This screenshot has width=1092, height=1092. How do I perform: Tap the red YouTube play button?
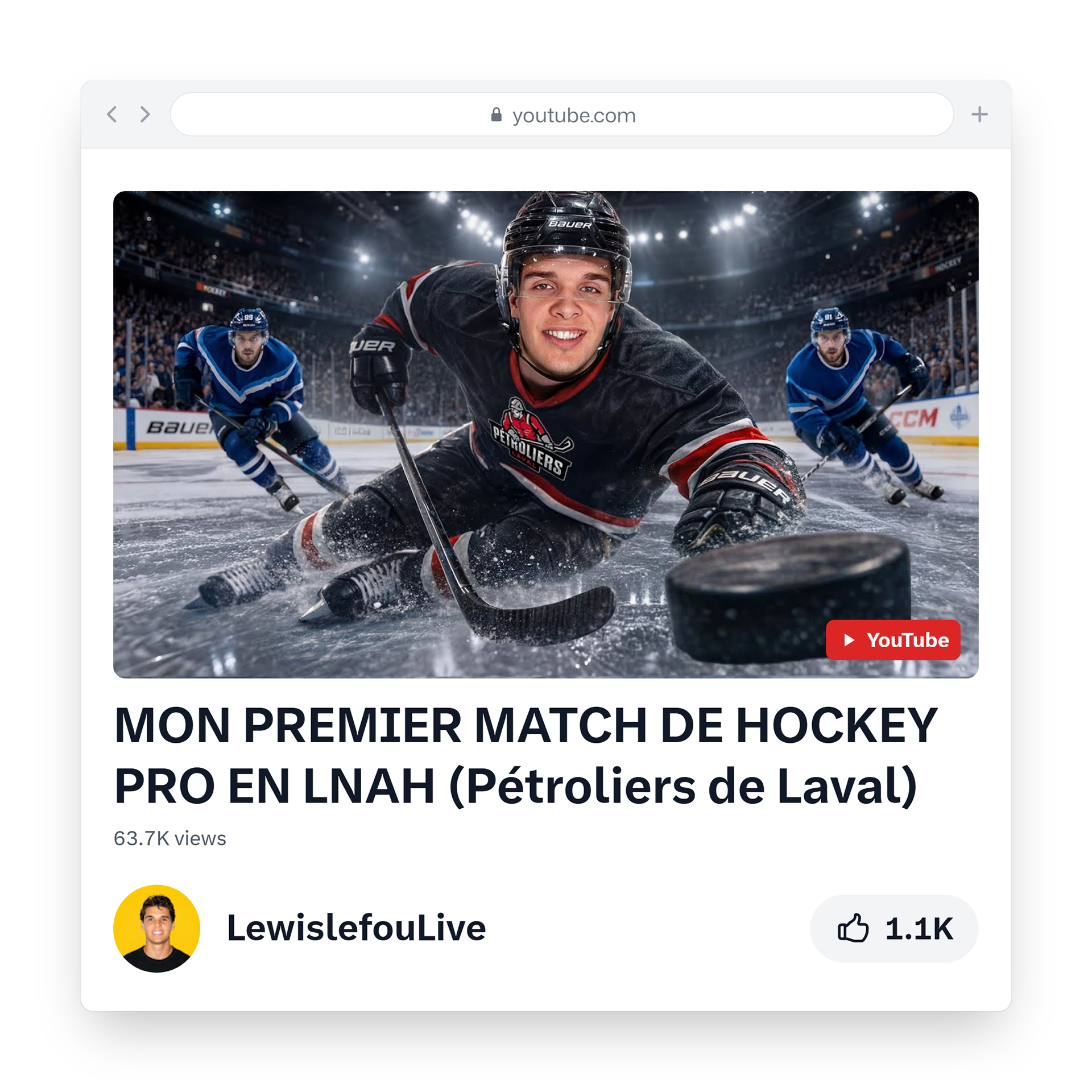tap(893, 640)
